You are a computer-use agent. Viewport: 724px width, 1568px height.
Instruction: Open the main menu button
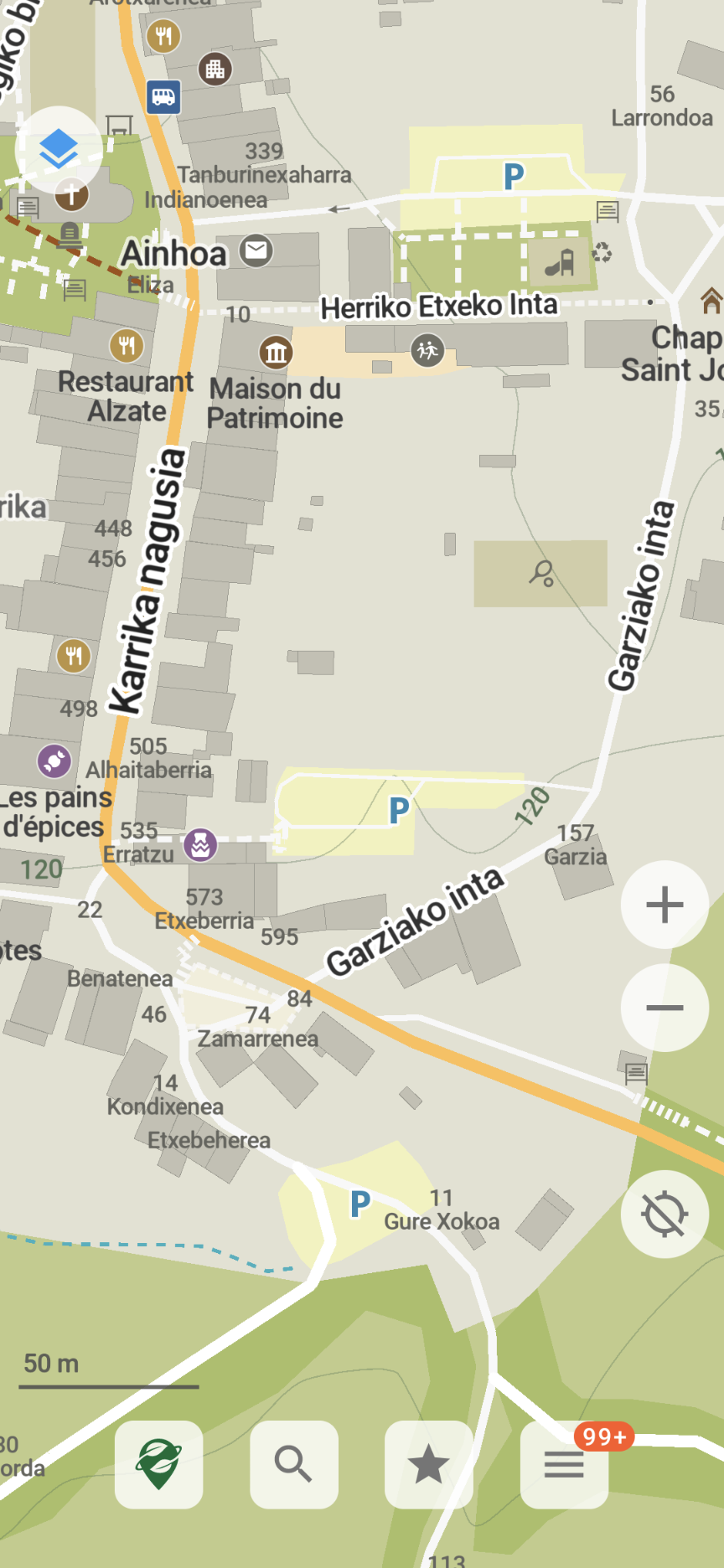coord(564,1464)
